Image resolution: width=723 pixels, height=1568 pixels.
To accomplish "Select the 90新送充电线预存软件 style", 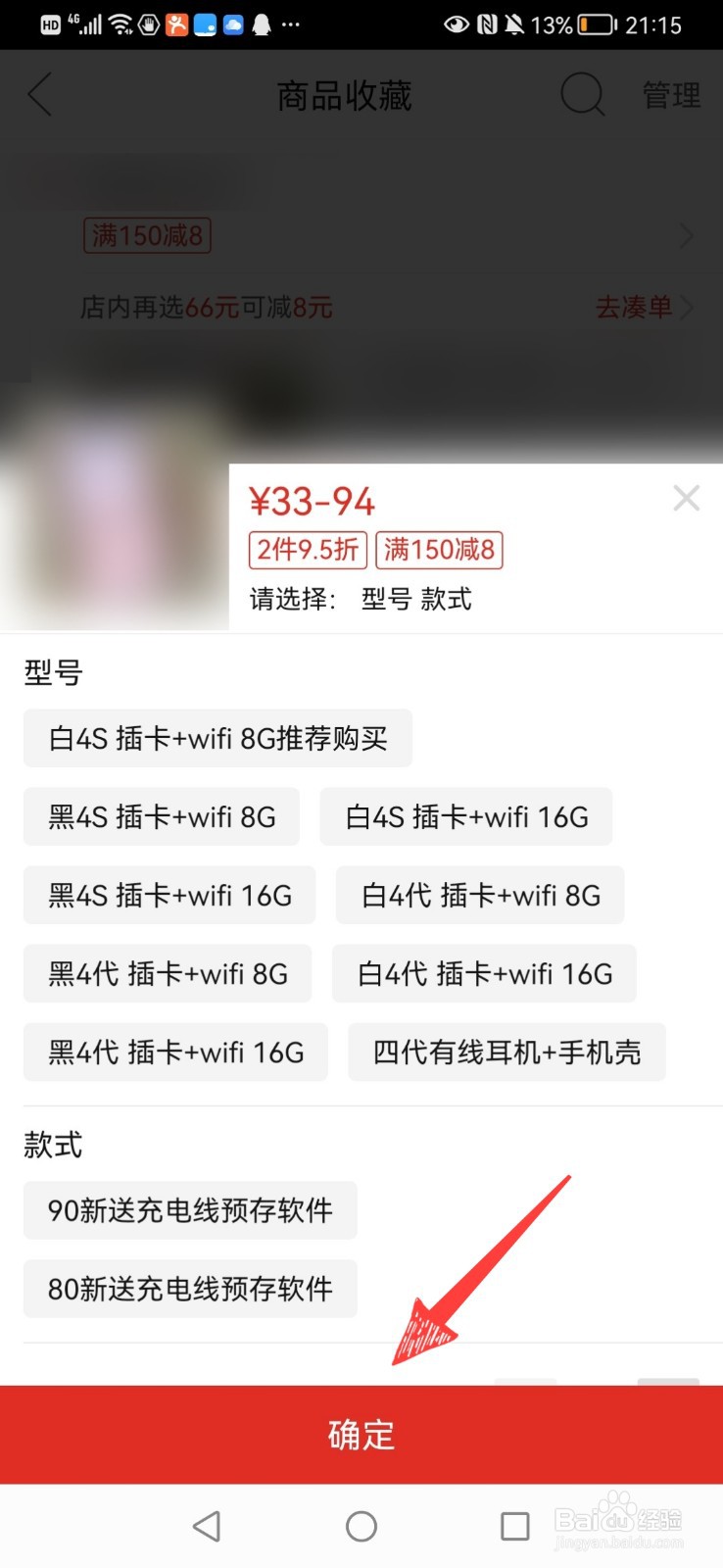I will click(190, 1210).
